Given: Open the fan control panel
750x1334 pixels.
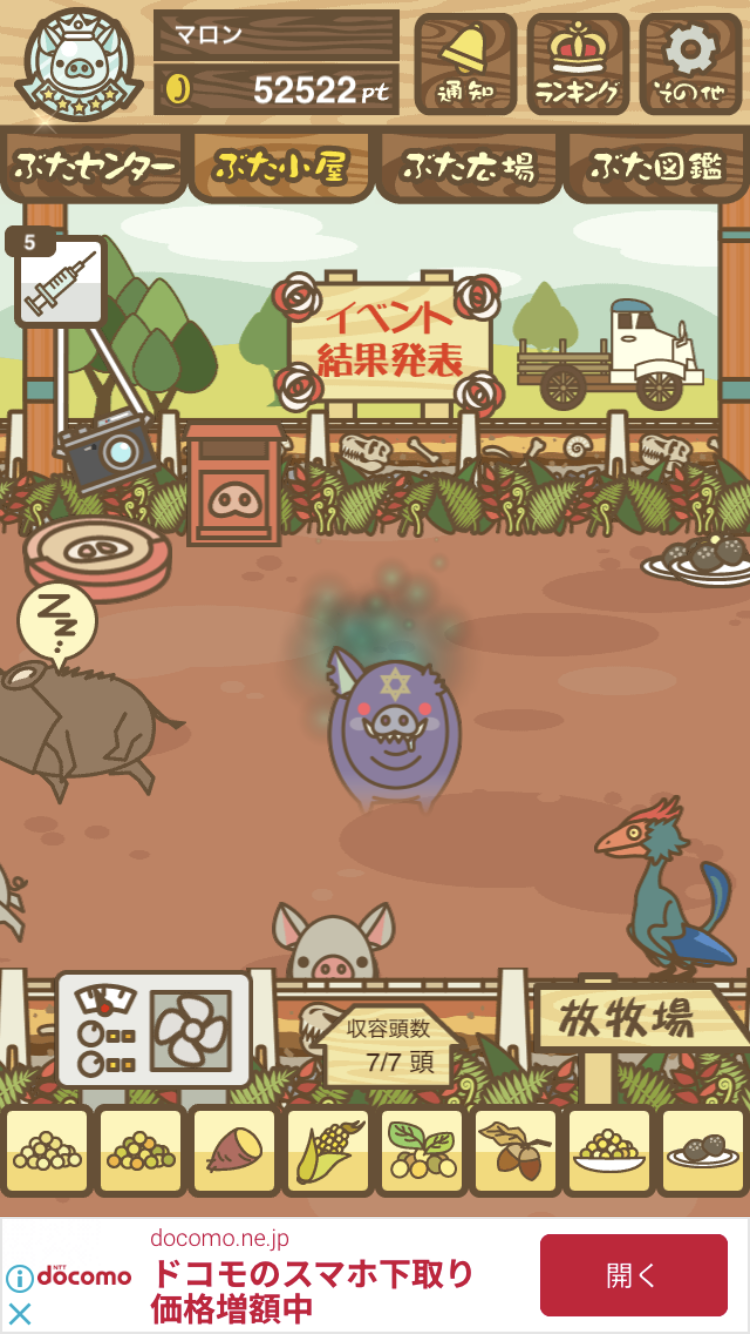Looking at the screenshot, I should pyautogui.click(x=154, y=1030).
